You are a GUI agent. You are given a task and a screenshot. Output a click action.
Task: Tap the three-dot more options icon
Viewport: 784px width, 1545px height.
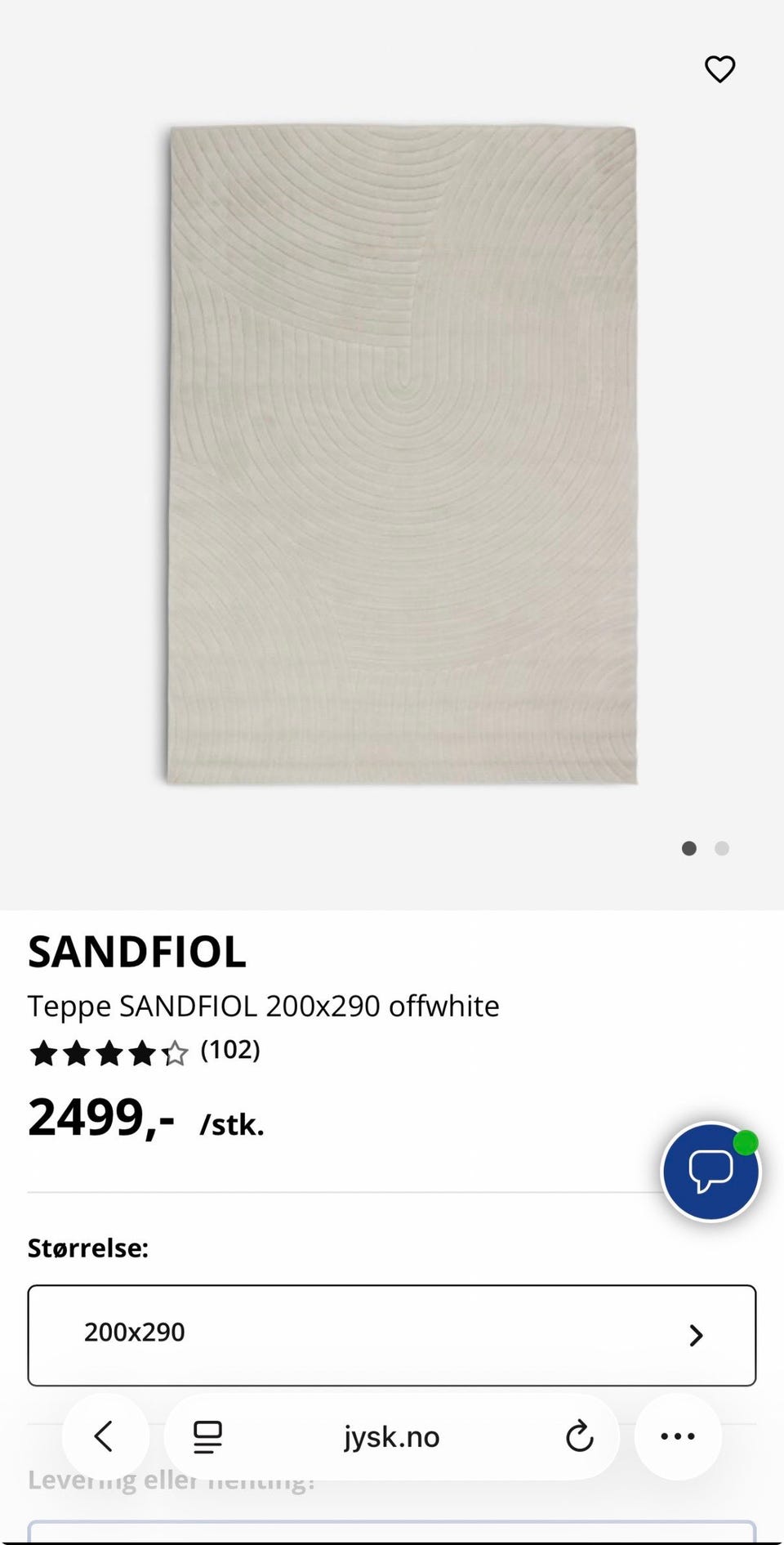point(678,1437)
